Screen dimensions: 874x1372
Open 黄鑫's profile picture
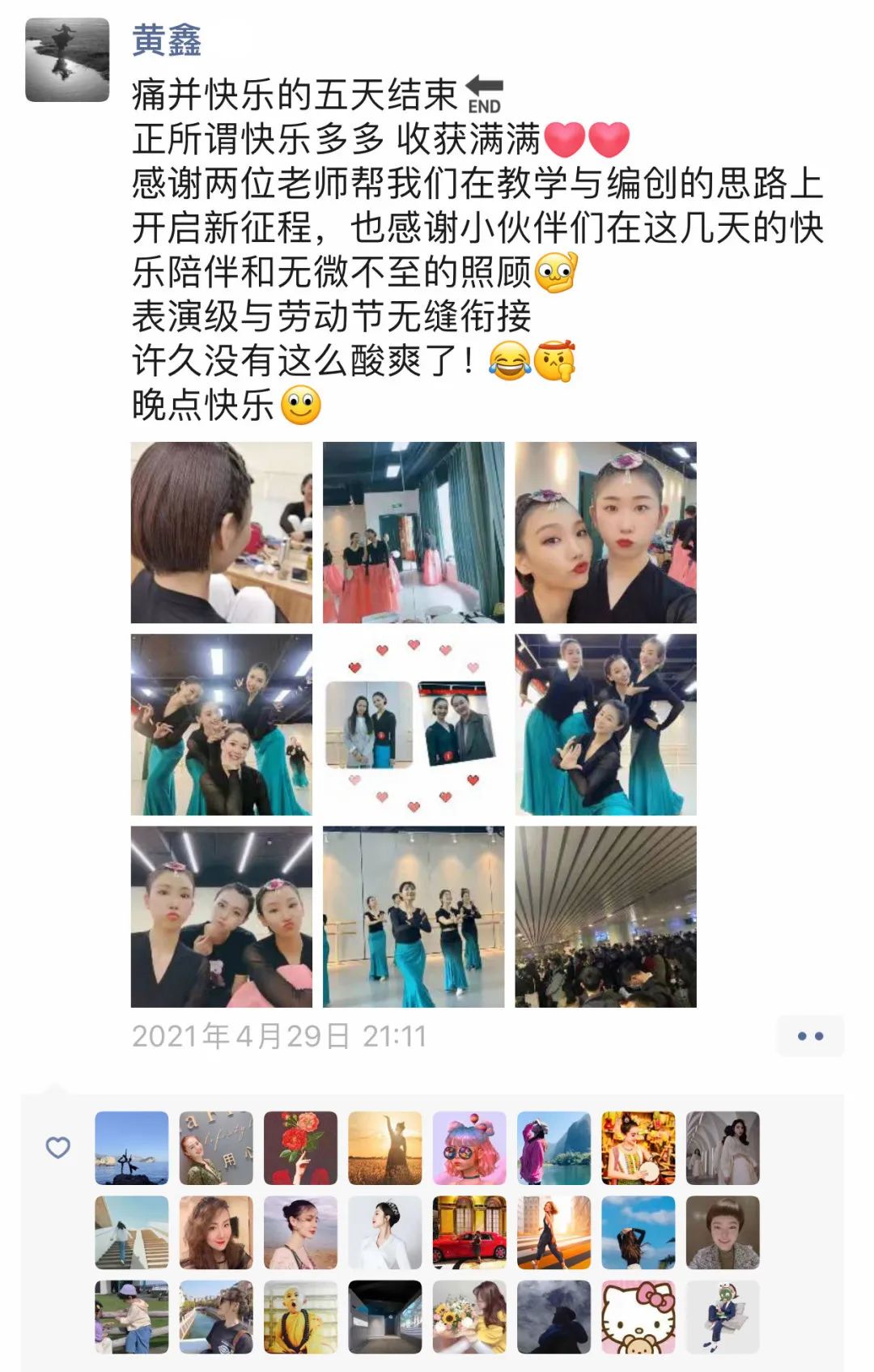coord(67,60)
